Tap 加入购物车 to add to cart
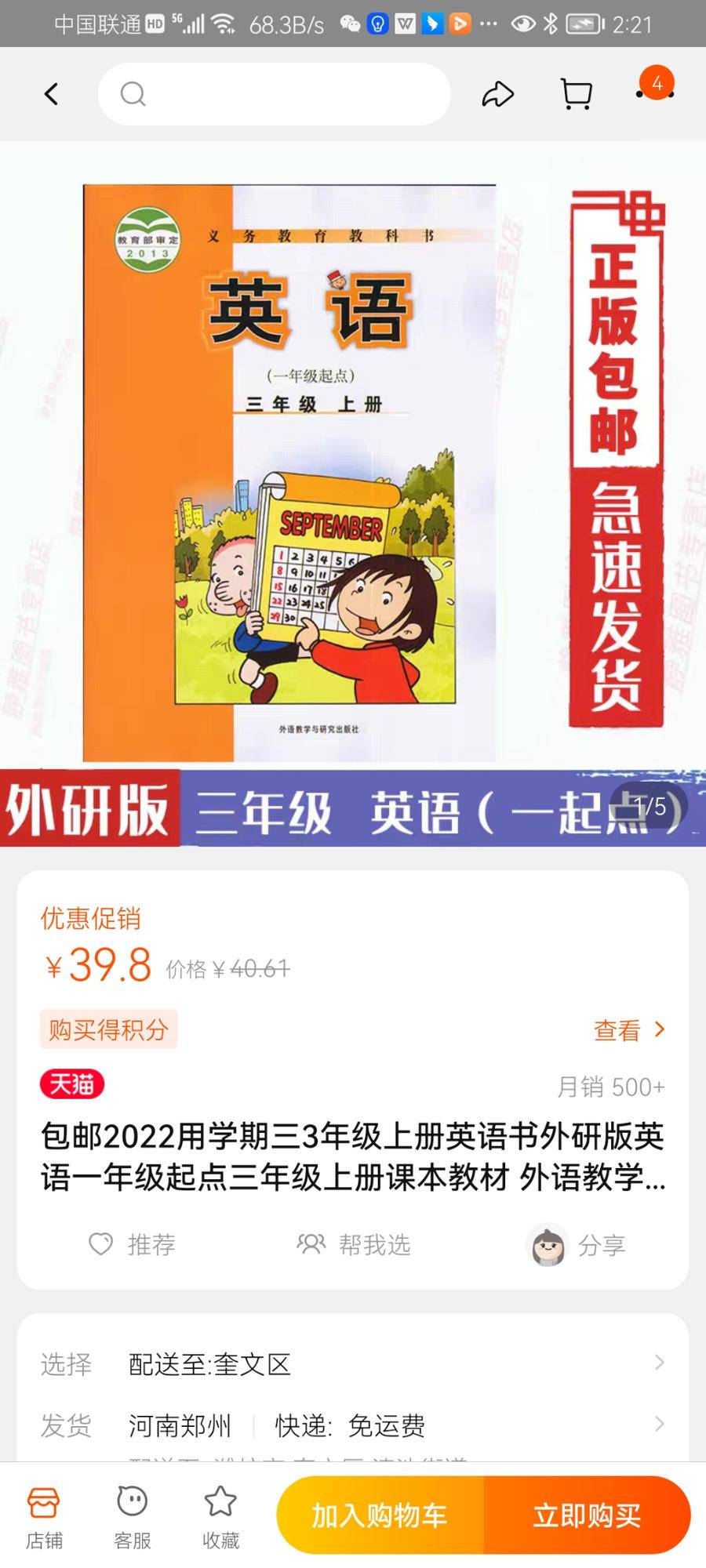The width and height of the screenshot is (706, 1568). coord(380,1515)
